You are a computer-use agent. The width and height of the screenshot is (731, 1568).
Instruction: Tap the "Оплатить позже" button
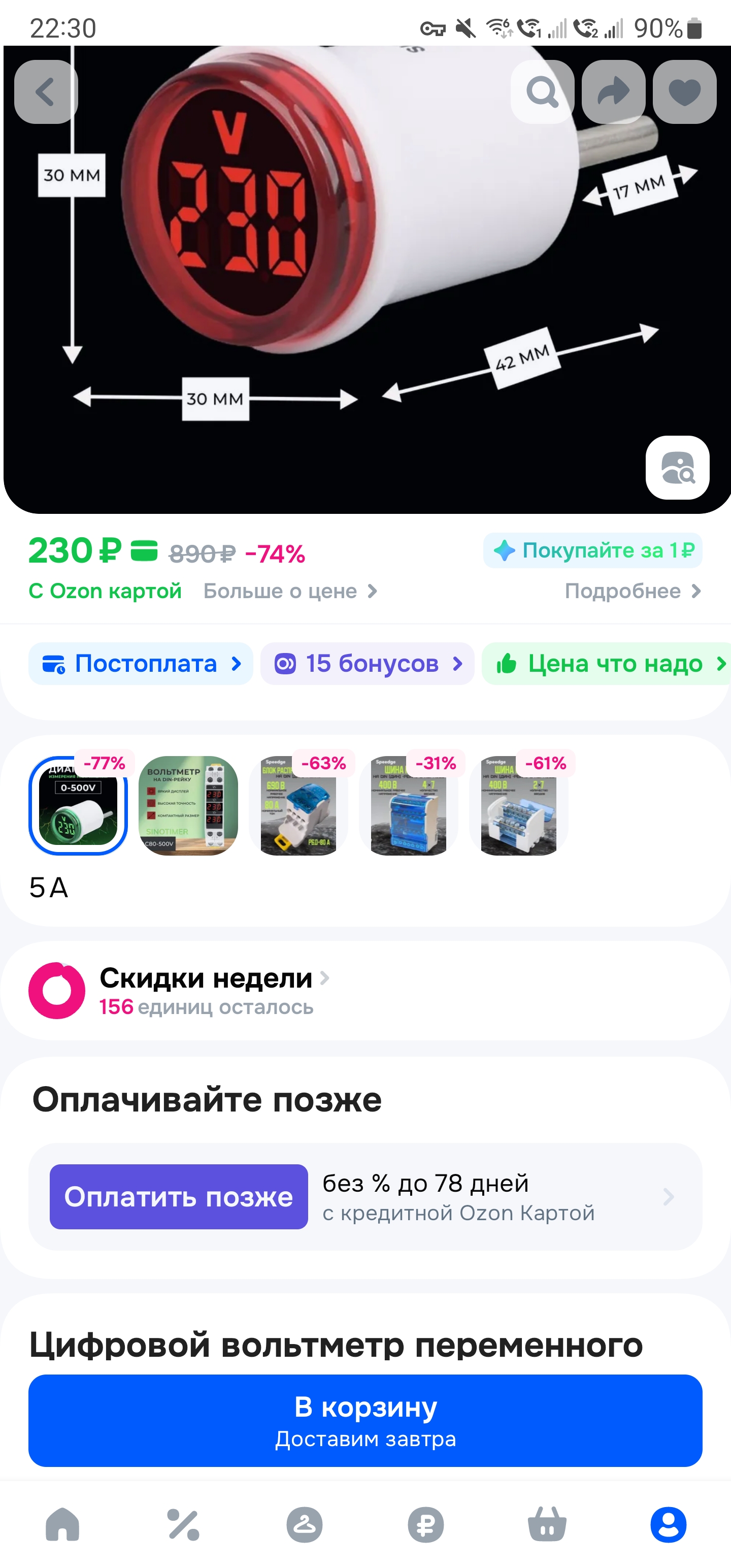pyautogui.click(x=178, y=1197)
